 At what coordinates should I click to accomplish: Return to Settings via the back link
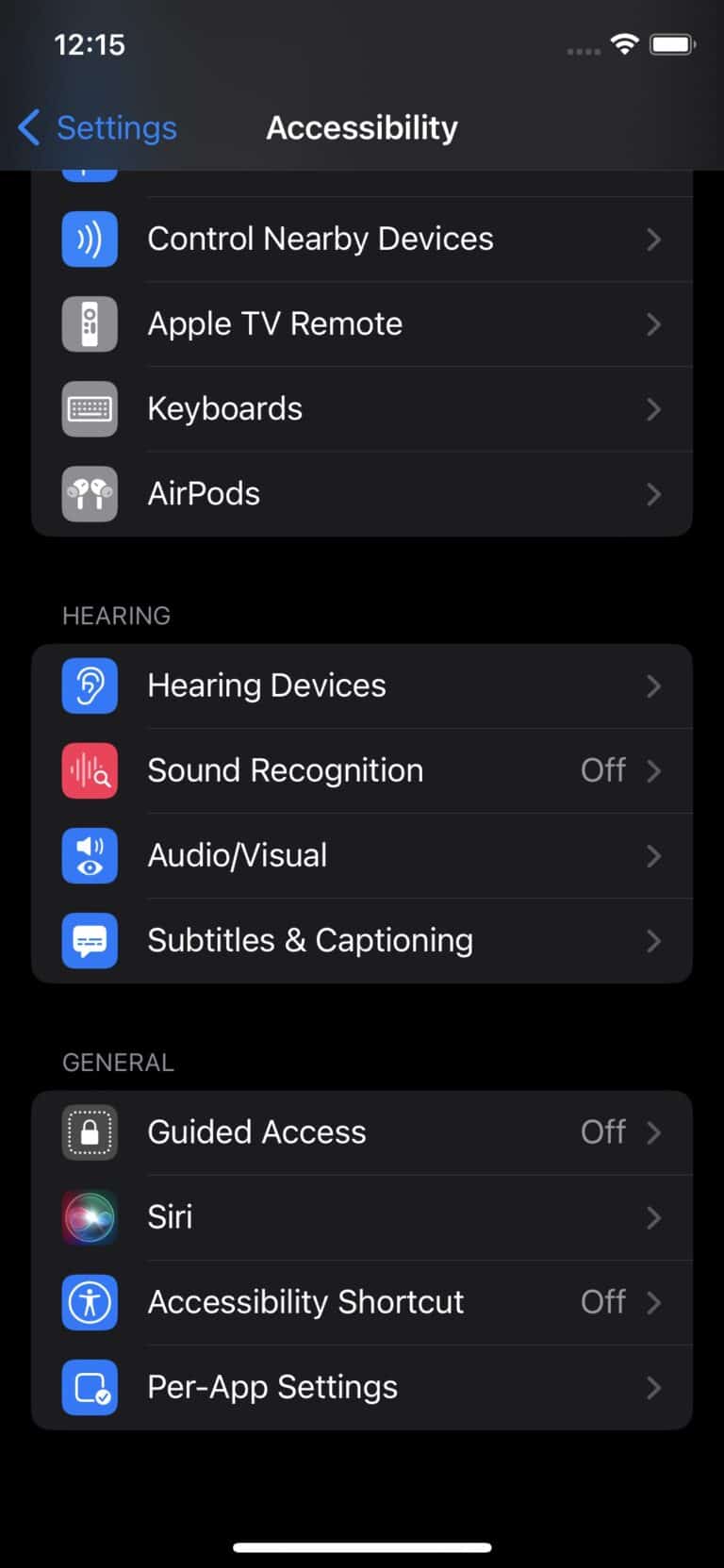coord(94,127)
